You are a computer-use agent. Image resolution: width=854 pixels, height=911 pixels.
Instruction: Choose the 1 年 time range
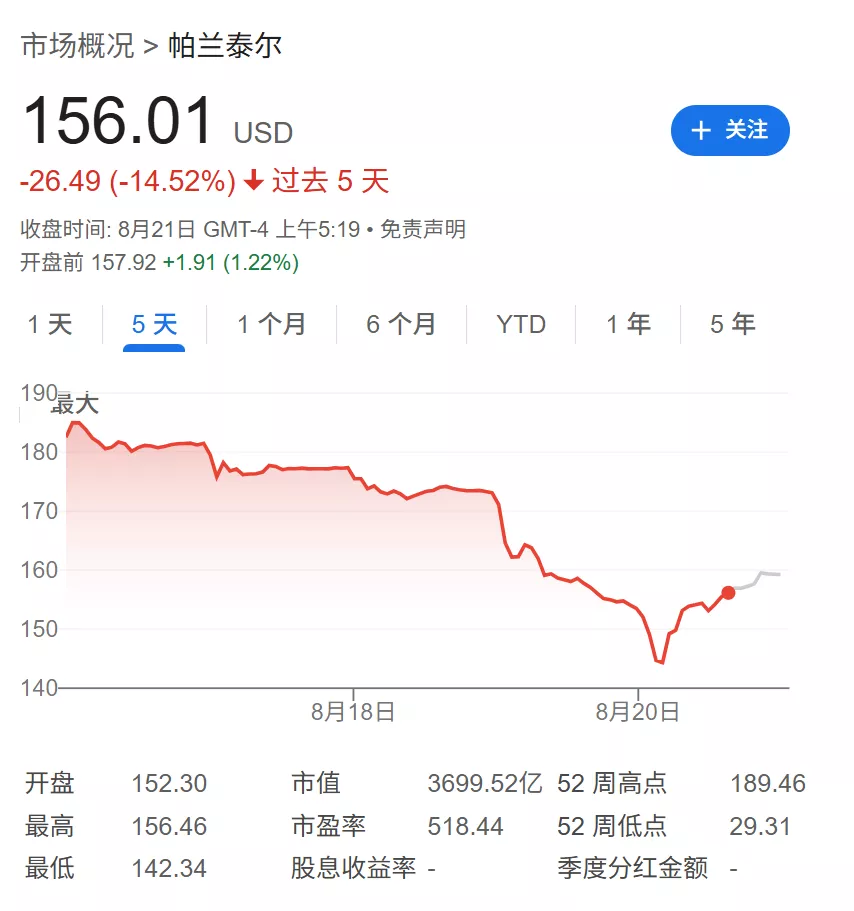(628, 324)
